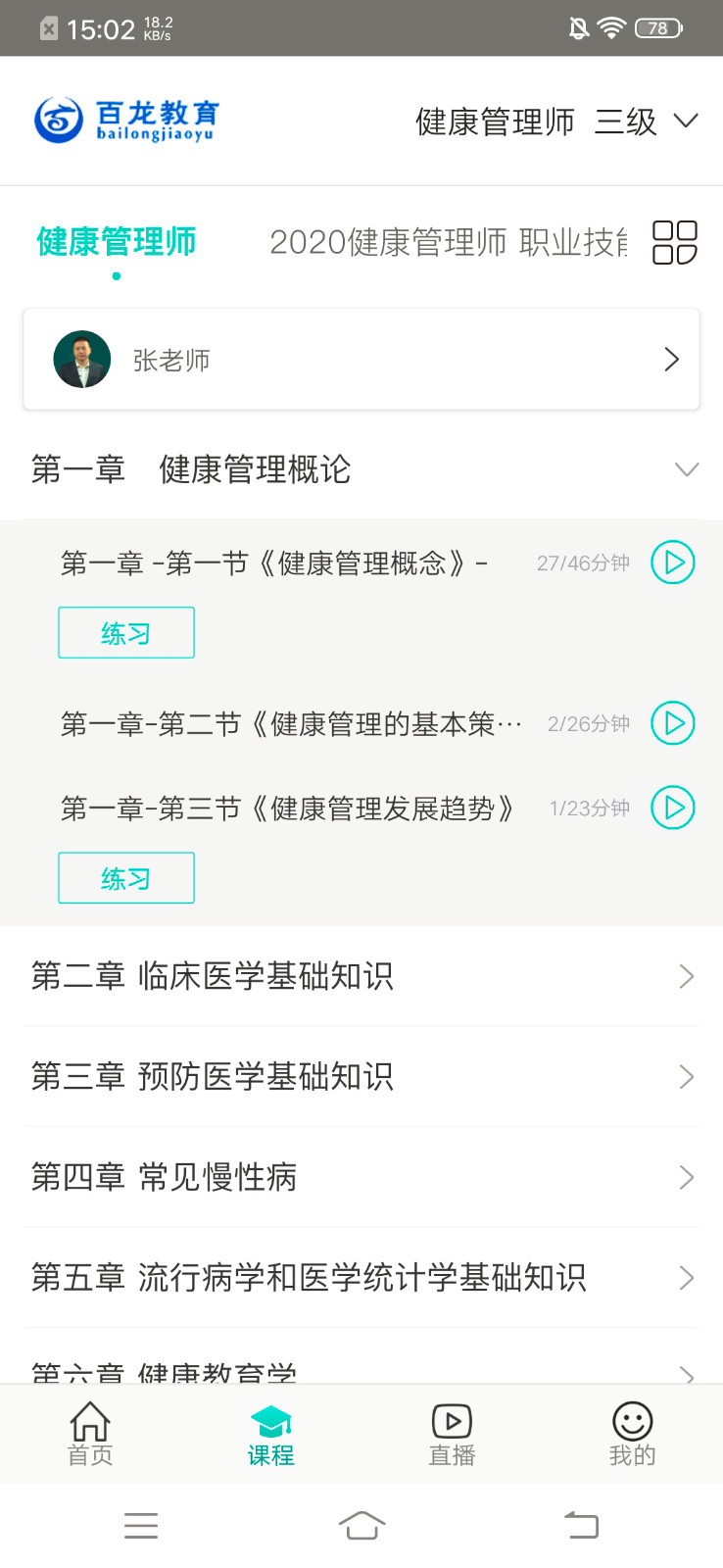Screen dimensions: 723x1568
Task: Expand 第五章 流行病学和医学统计学基础知识
Action: click(x=361, y=1278)
